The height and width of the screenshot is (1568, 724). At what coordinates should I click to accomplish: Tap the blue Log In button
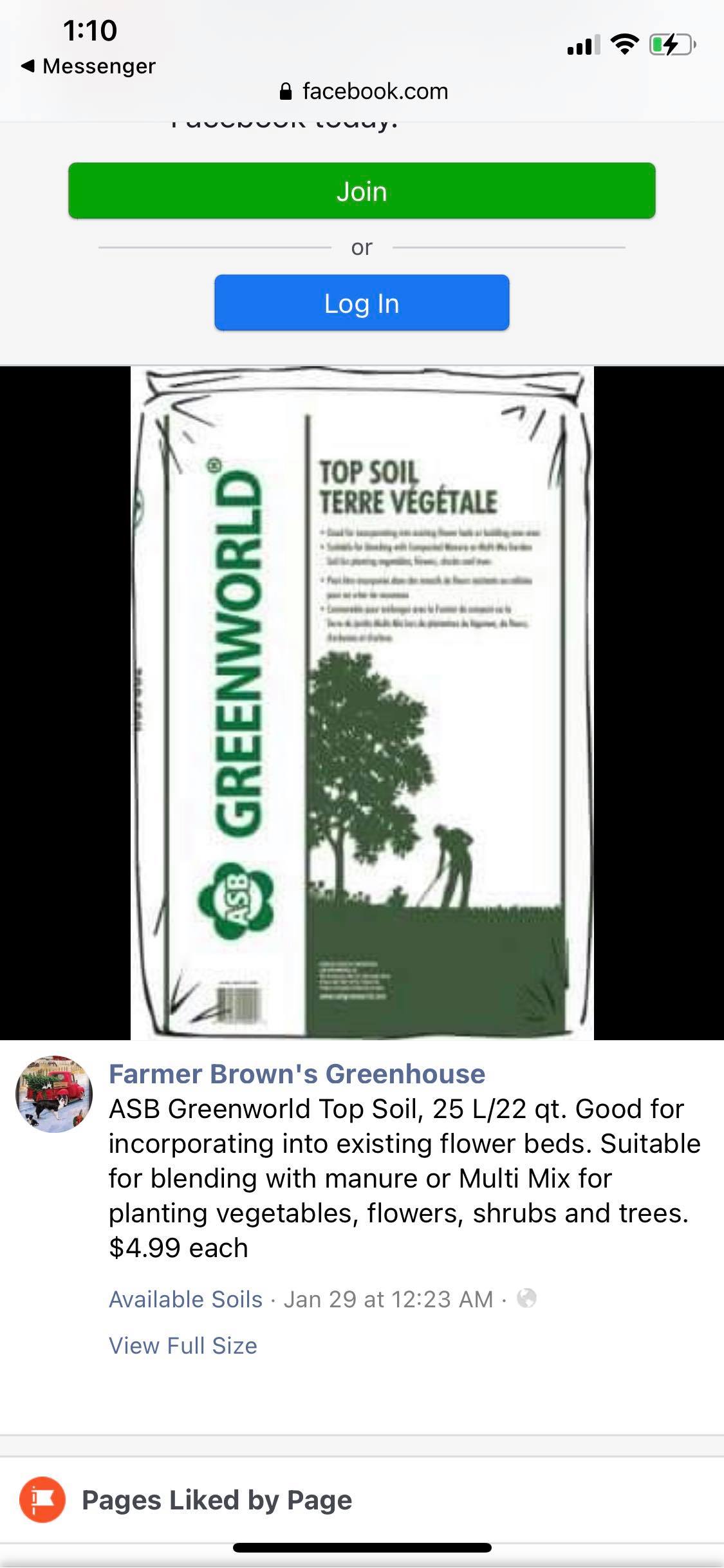pos(362,303)
